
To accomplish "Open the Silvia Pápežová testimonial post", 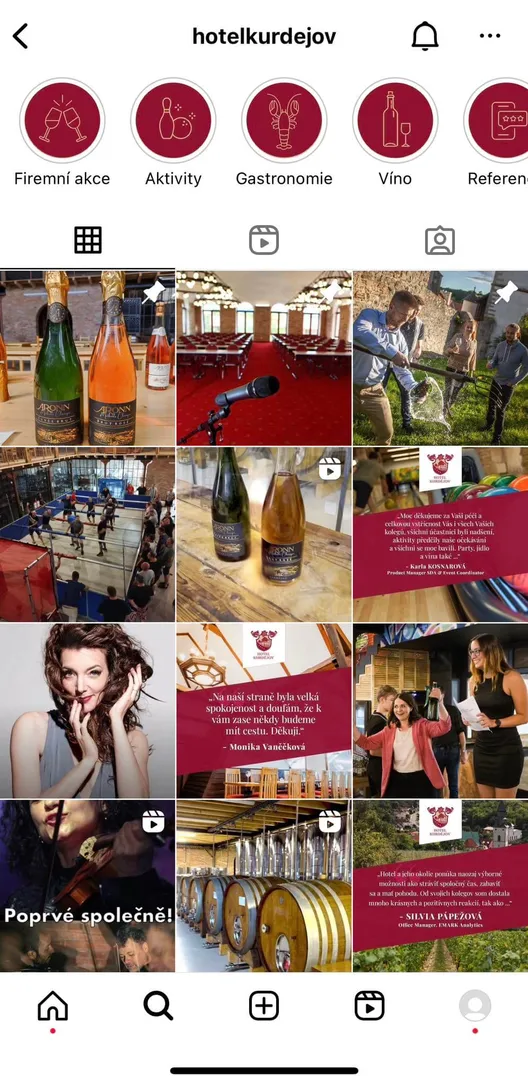I will click(x=440, y=886).
